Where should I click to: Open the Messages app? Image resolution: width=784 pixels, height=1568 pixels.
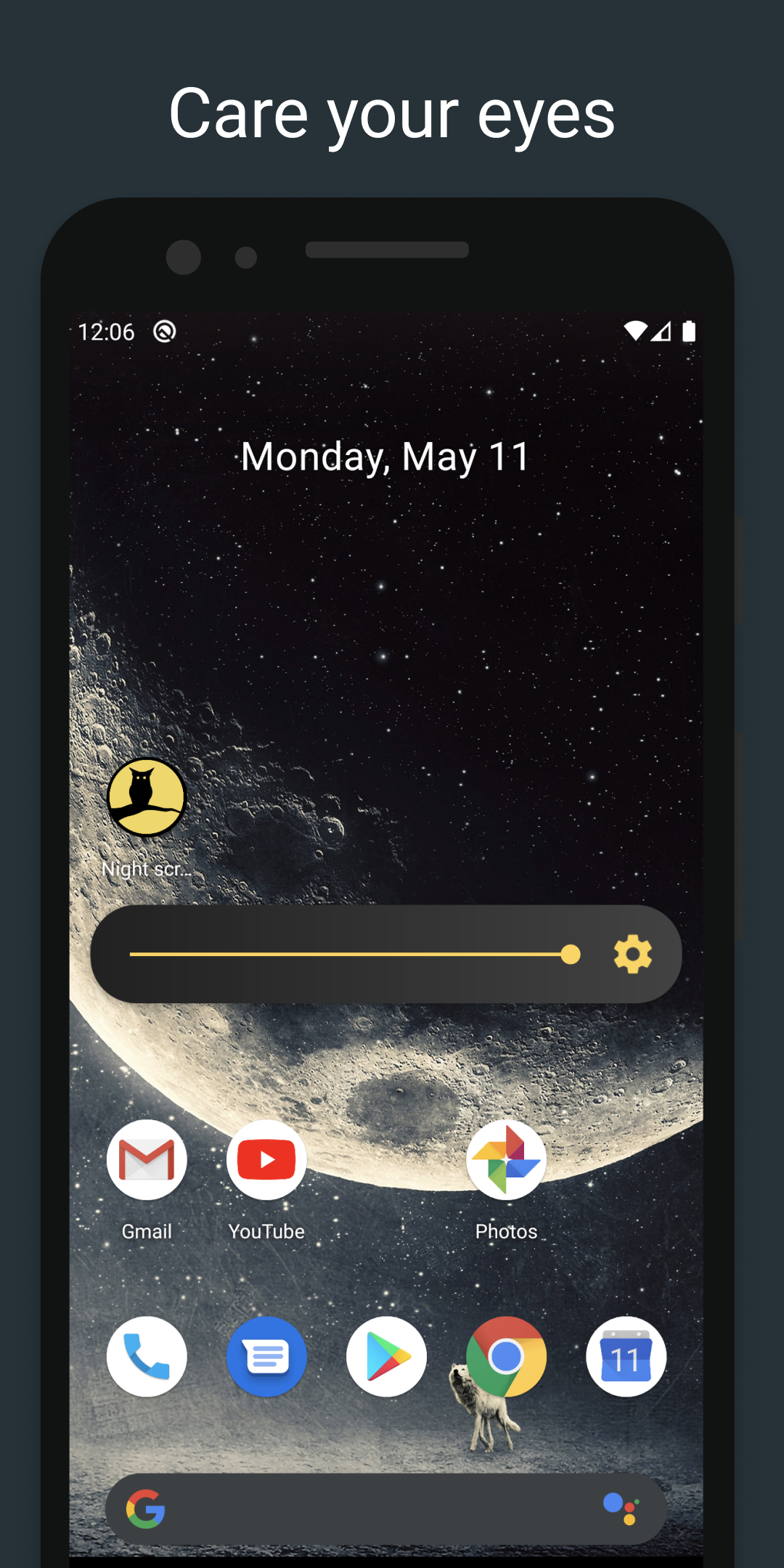tap(266, 1357)
